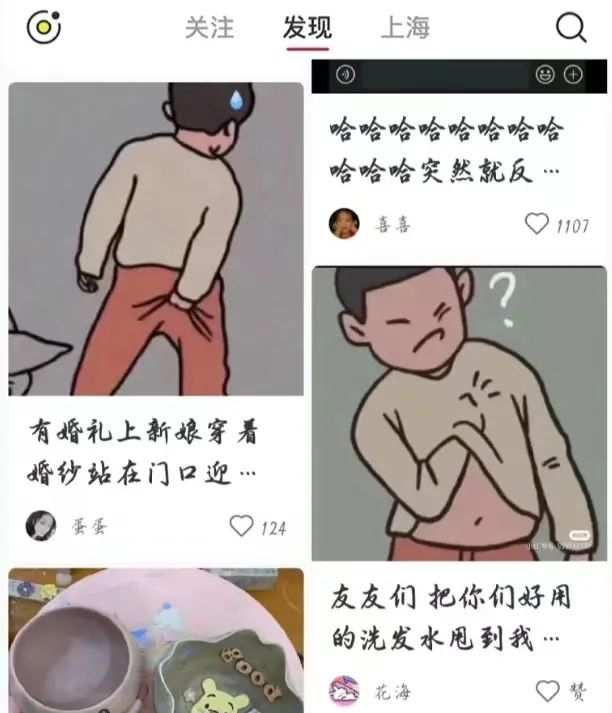The image size is (612, 713).
Task: Like 喜喜's post with 1107 likes
Action: [x=537, y=224]
